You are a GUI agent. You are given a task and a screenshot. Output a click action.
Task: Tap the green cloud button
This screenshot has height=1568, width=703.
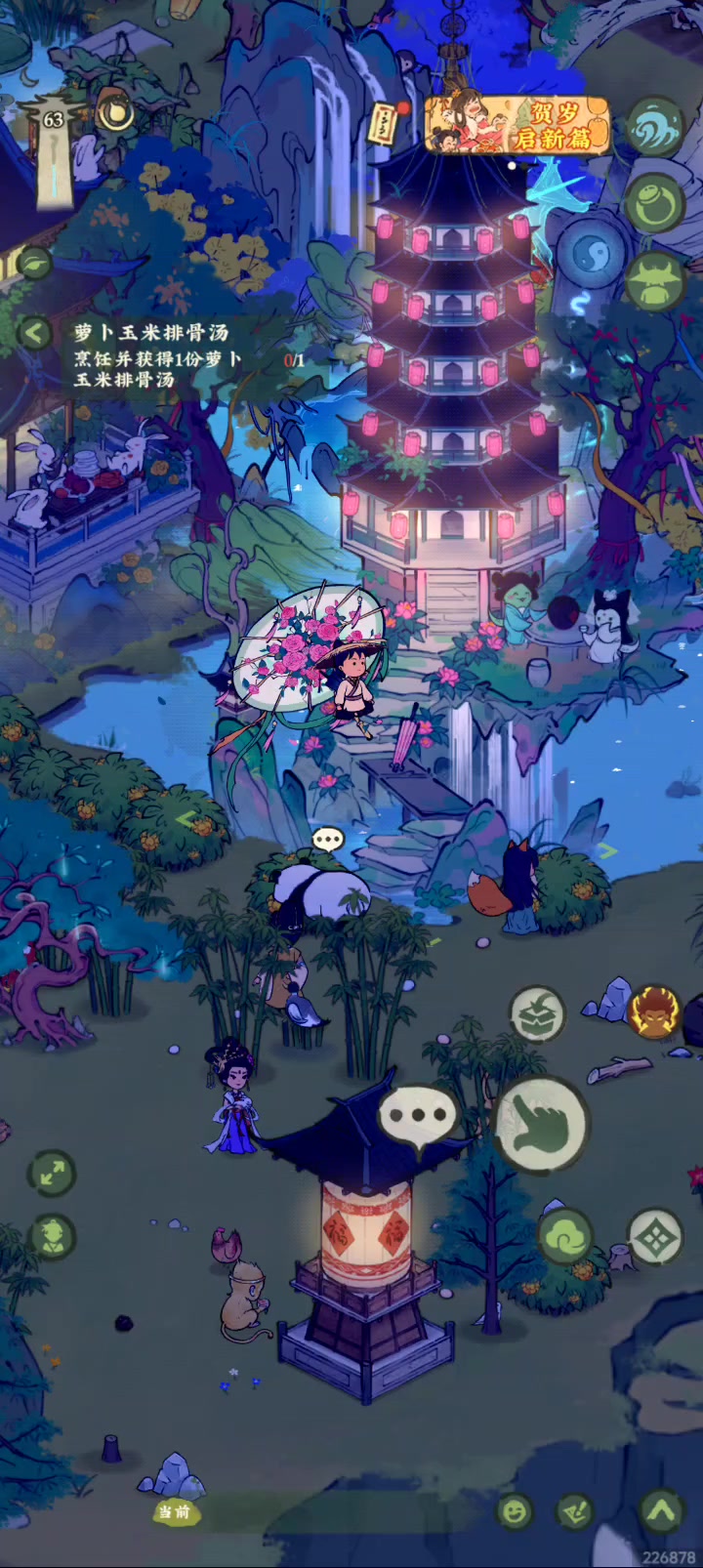[x=565, y=1236]
